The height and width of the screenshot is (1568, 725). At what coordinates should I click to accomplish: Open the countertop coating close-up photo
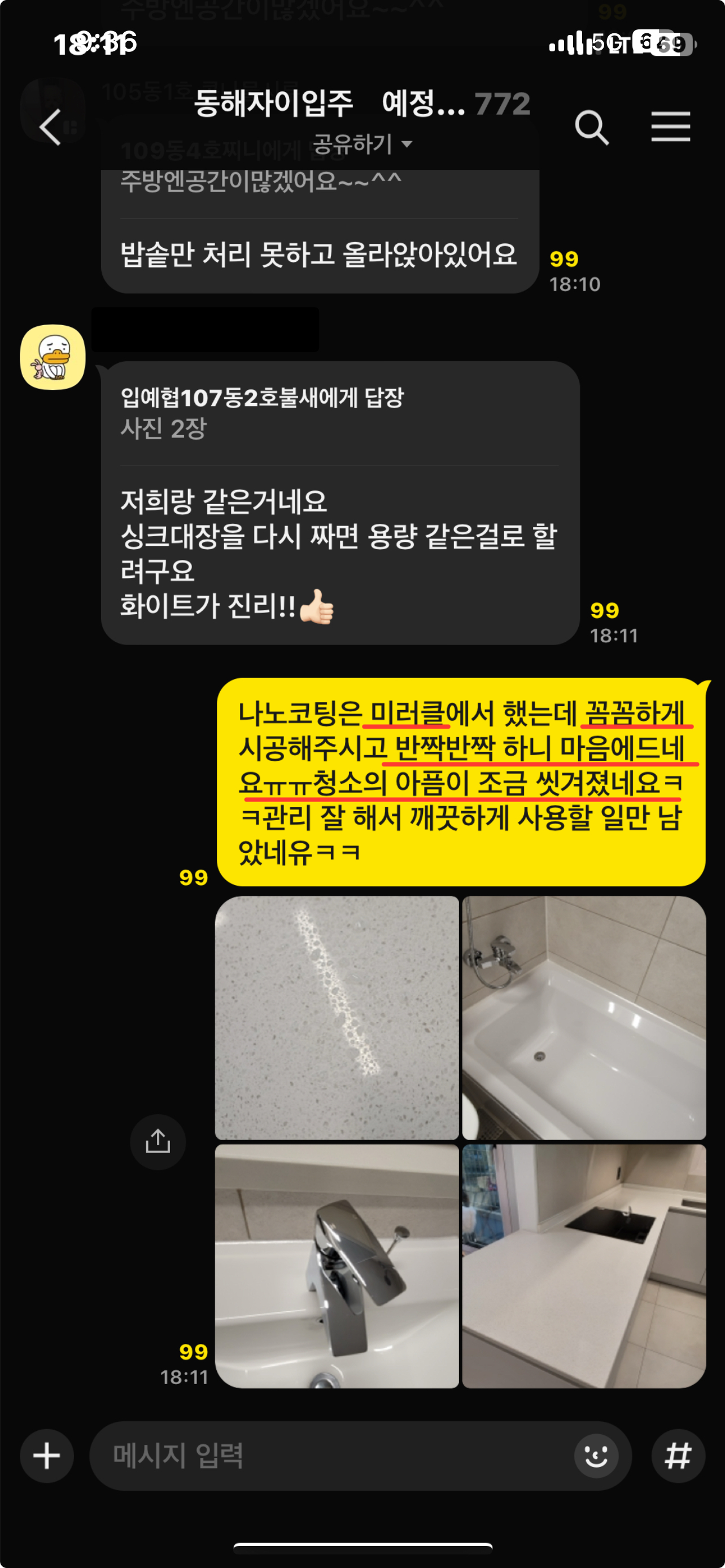(337, 1017)
